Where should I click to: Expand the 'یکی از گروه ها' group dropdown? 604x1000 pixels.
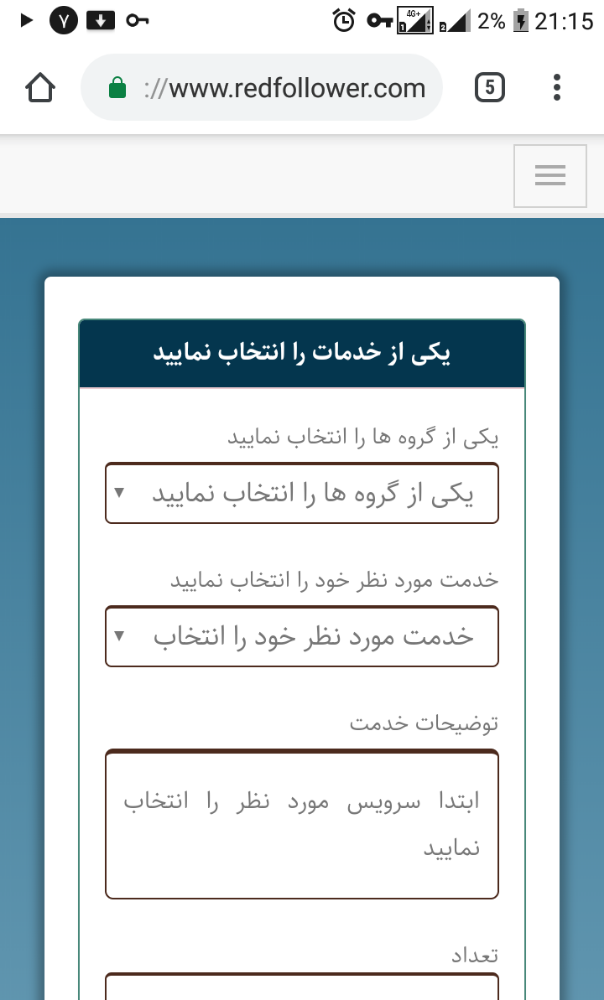[301, 493]
